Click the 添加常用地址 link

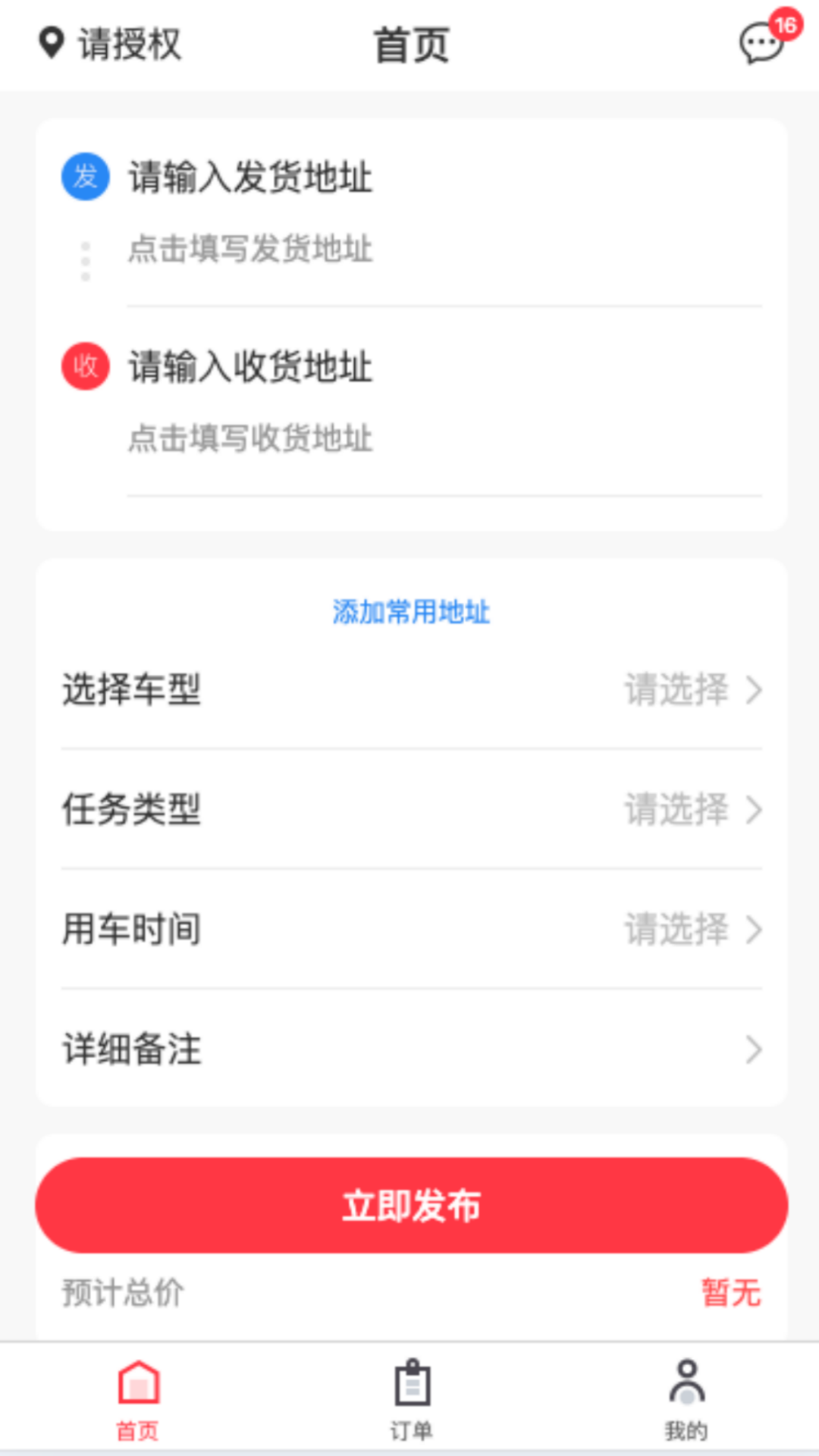(x=409, y=611)
